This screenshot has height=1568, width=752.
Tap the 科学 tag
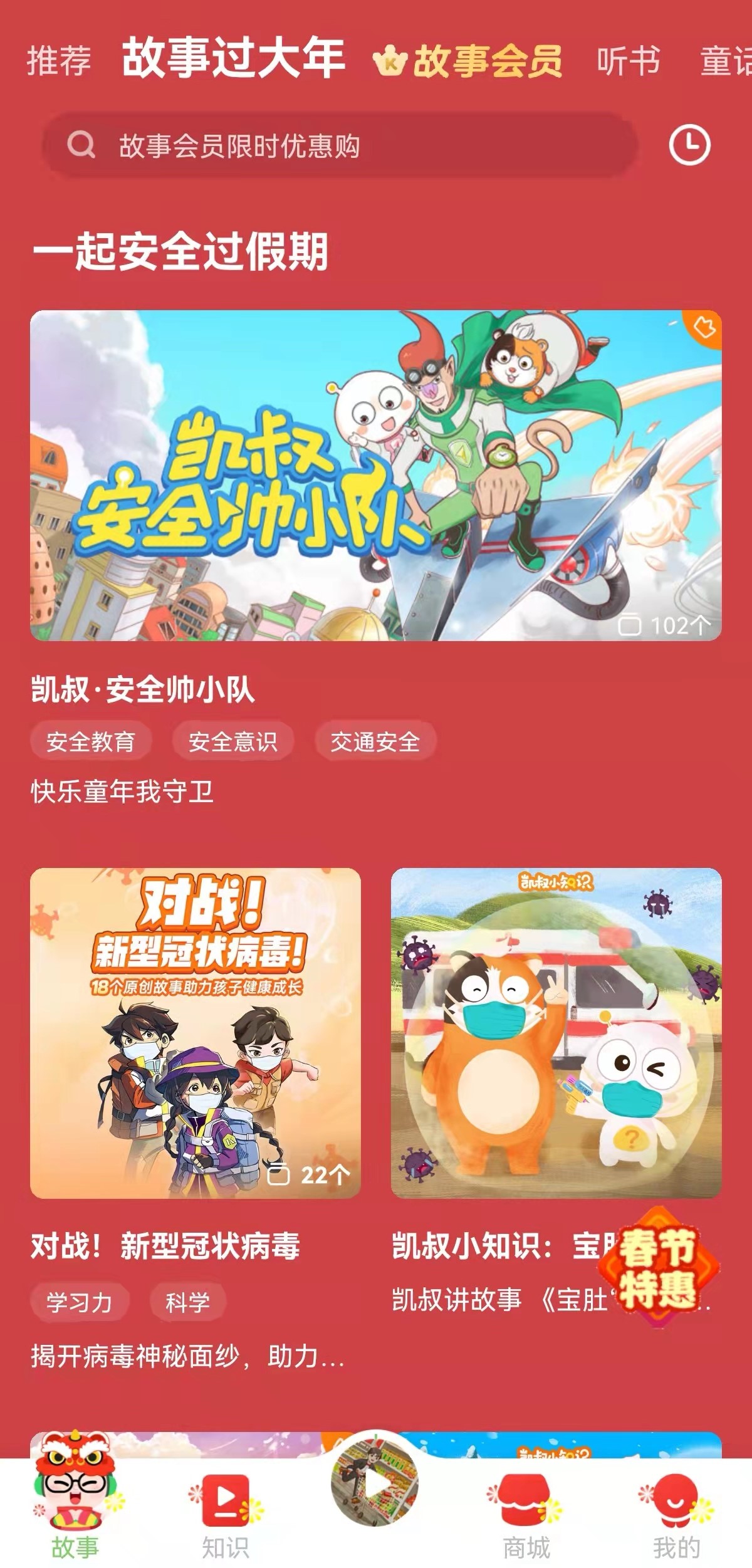pyautogui.click(x=187, y=1302)
